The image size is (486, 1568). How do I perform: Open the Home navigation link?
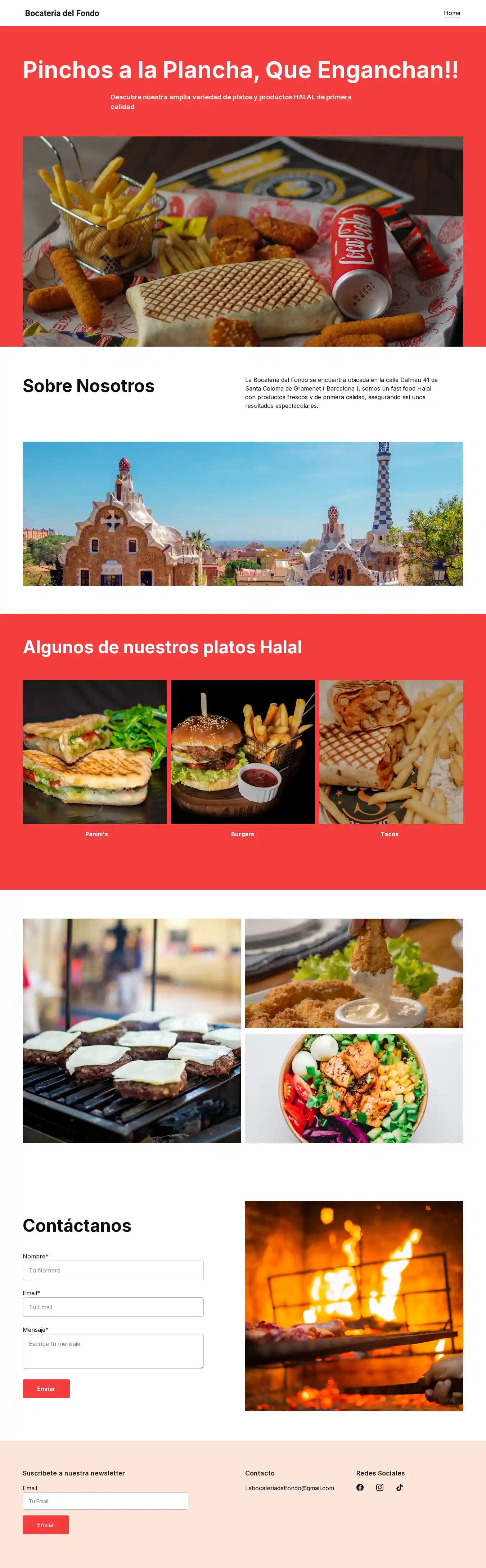(x=452, y=13)
